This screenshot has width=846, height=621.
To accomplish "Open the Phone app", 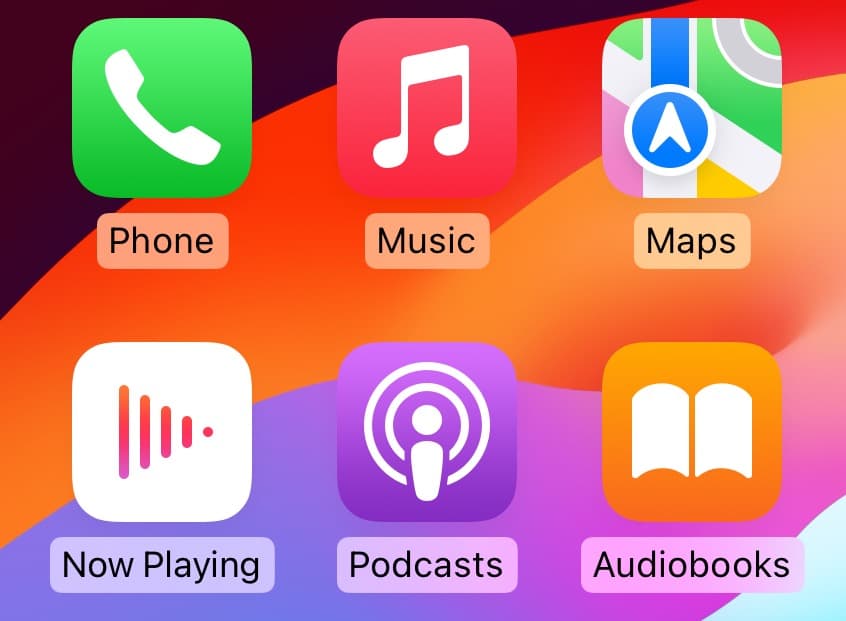I will coord(161,109).
